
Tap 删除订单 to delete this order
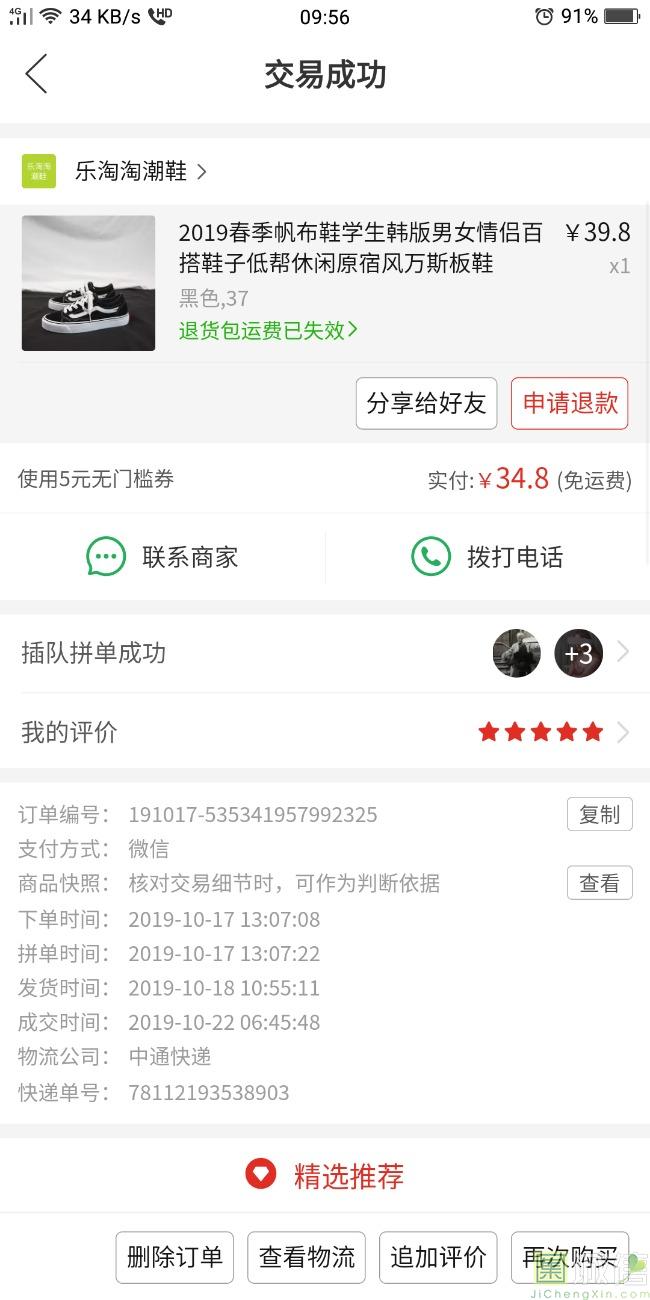point(174,1257)
